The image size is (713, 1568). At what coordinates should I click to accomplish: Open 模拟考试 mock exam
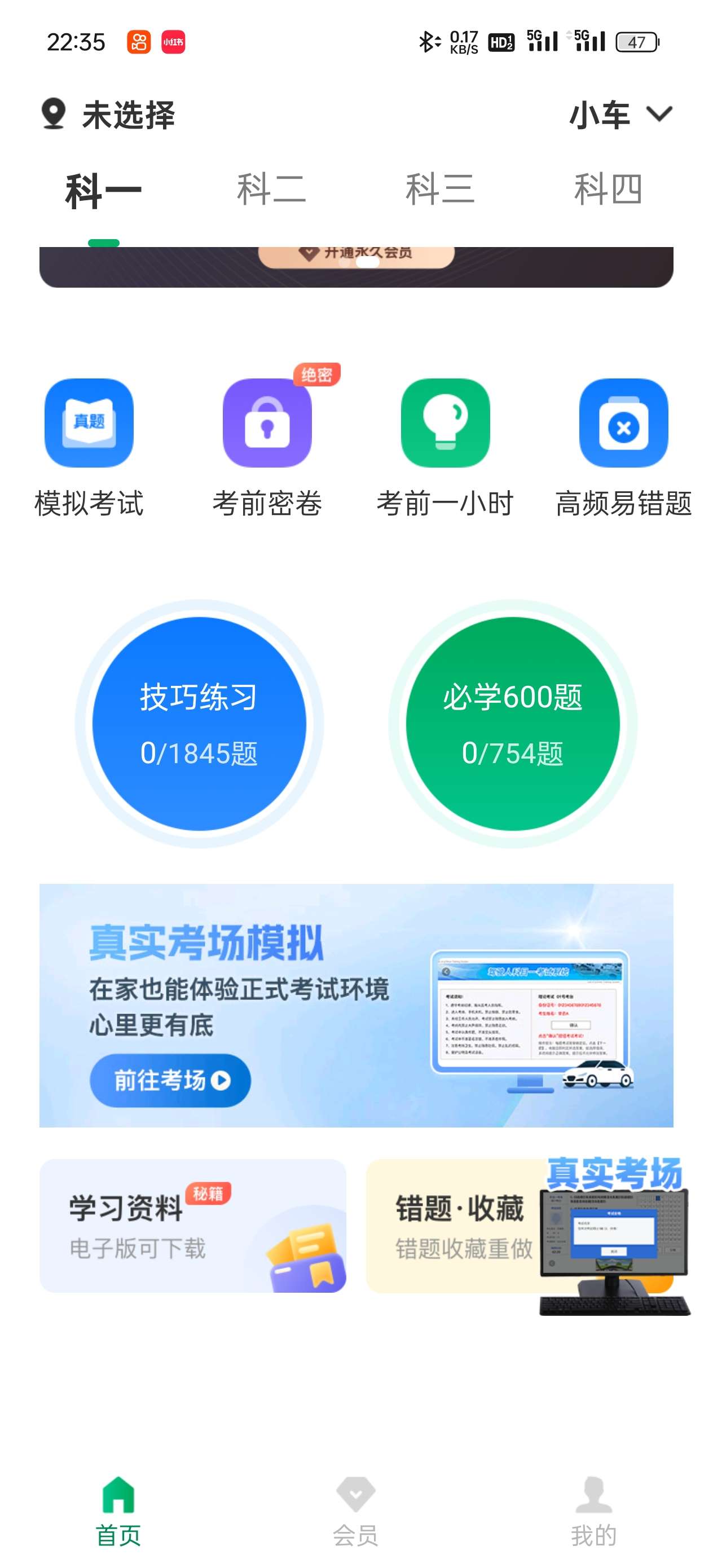(89, 447)
